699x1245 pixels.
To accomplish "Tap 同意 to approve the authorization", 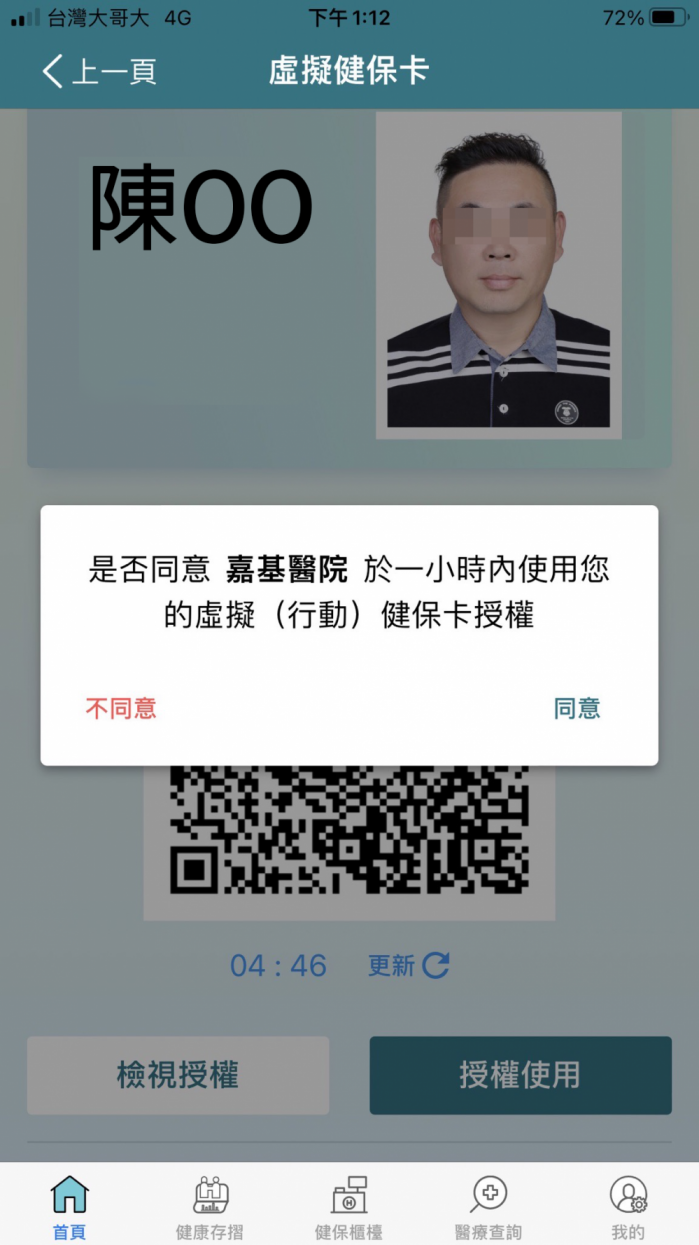I will pyautogui.click(x=577, y=709).
